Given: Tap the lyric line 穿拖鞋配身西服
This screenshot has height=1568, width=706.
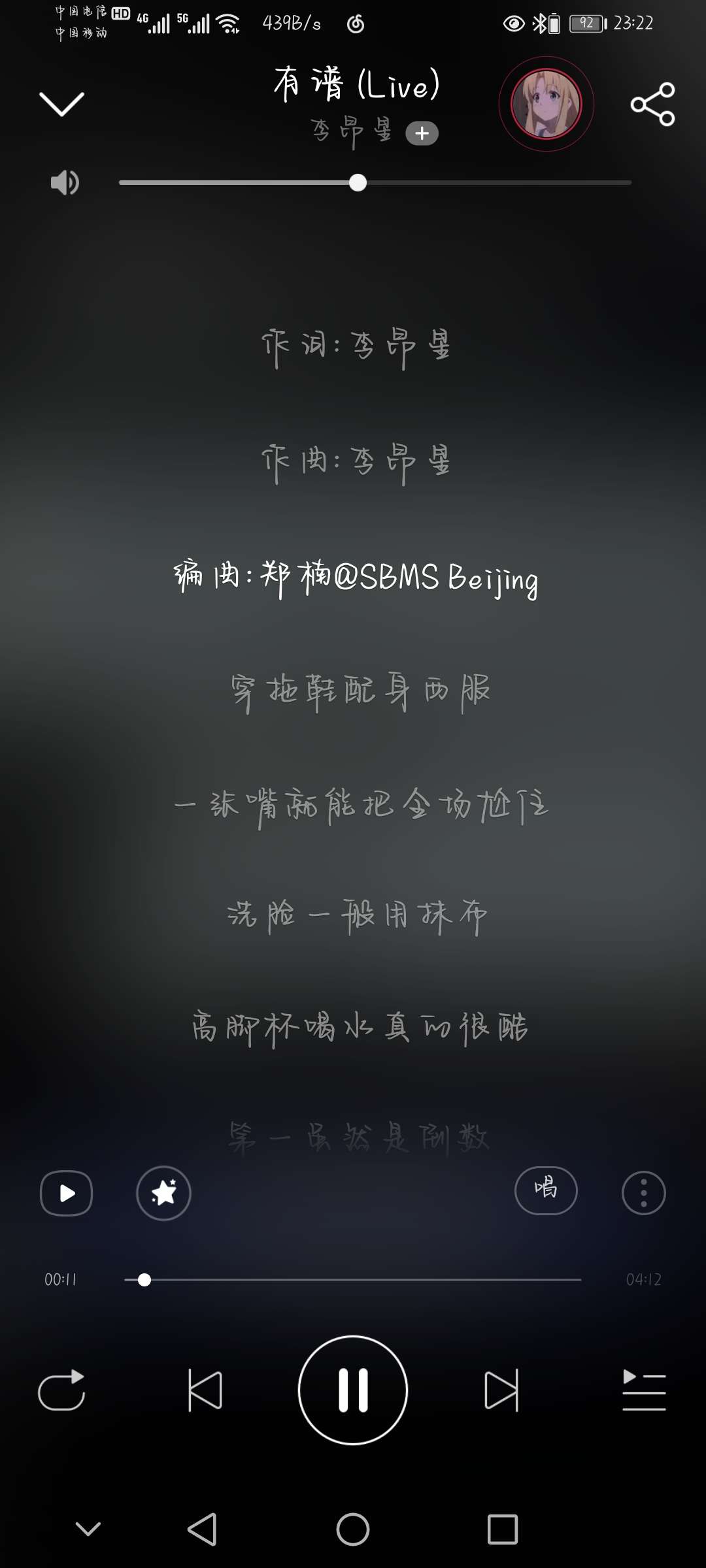Looking at the screenshot, I should coord(360,691).
